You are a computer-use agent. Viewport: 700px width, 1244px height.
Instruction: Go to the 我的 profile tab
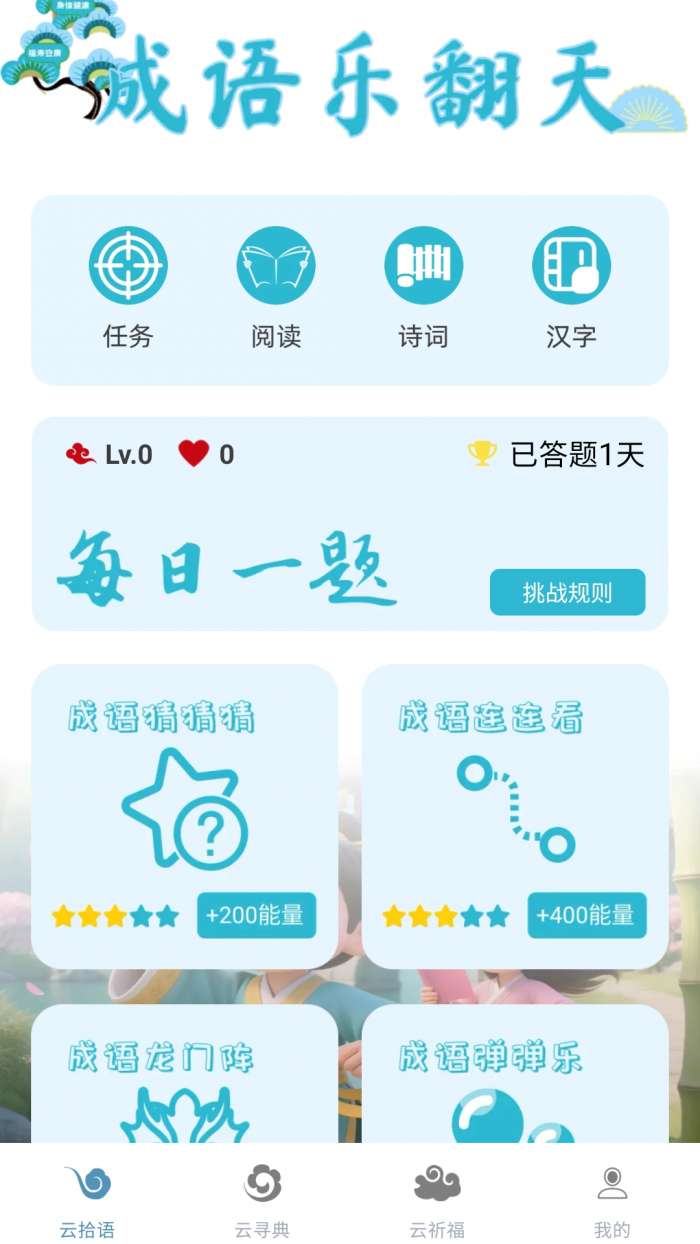tap(612, 1199)
